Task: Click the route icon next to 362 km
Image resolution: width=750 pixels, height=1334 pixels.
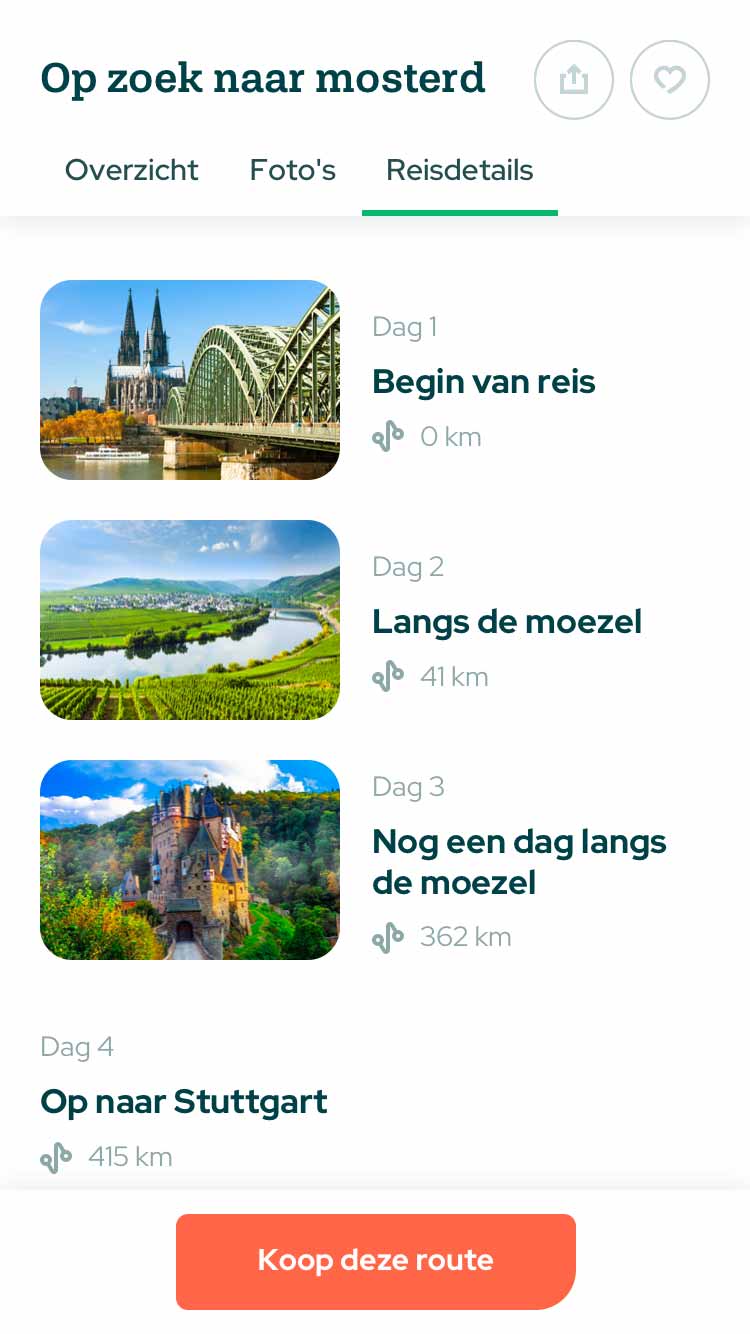Action: point(388,937)
